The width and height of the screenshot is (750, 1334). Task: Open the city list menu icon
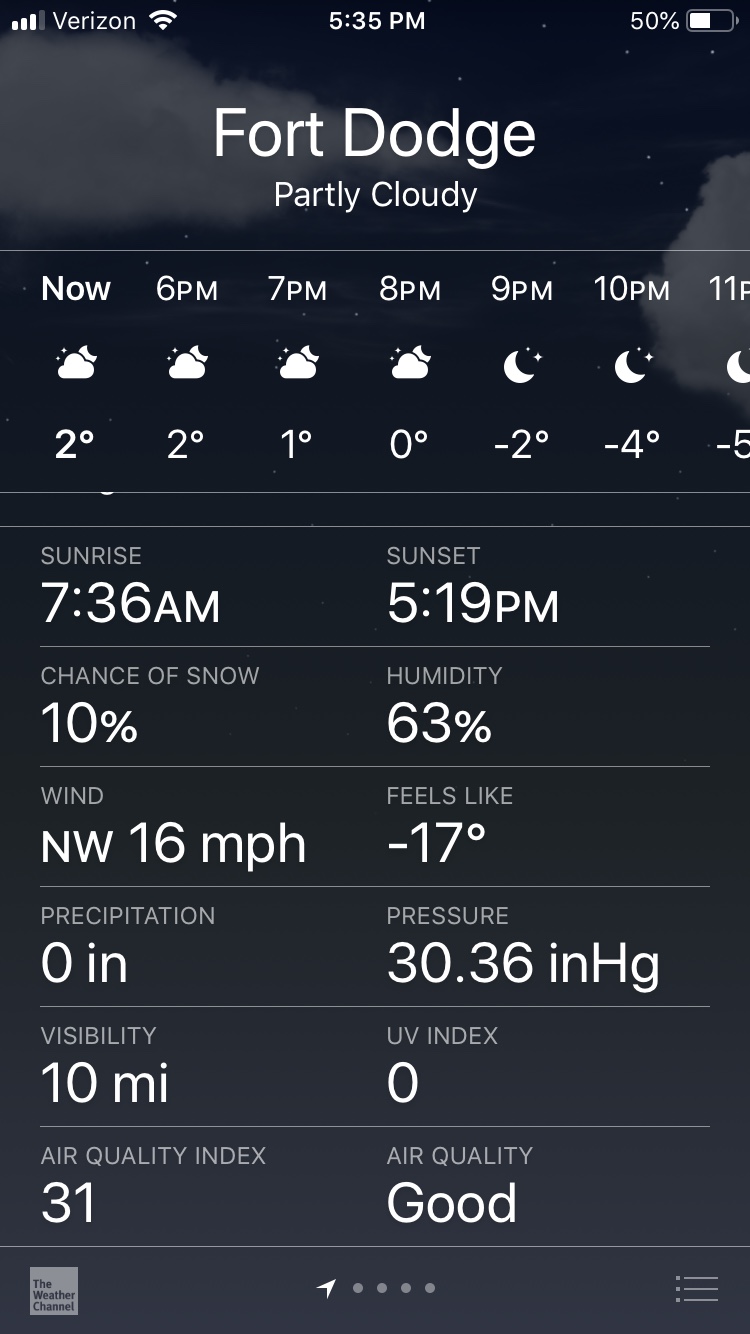pyautogui.click(x=697, y=1289)
